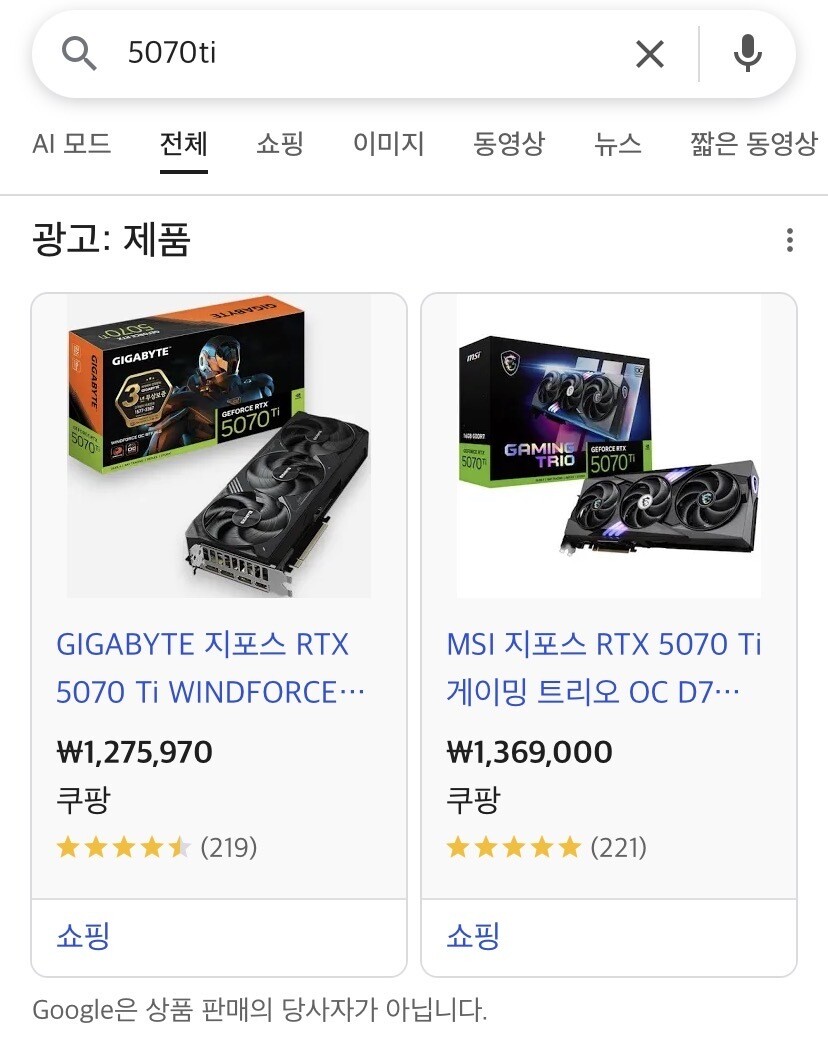Open the 뉴스 tab
The image size is (828, 1039).
[617, 144]
